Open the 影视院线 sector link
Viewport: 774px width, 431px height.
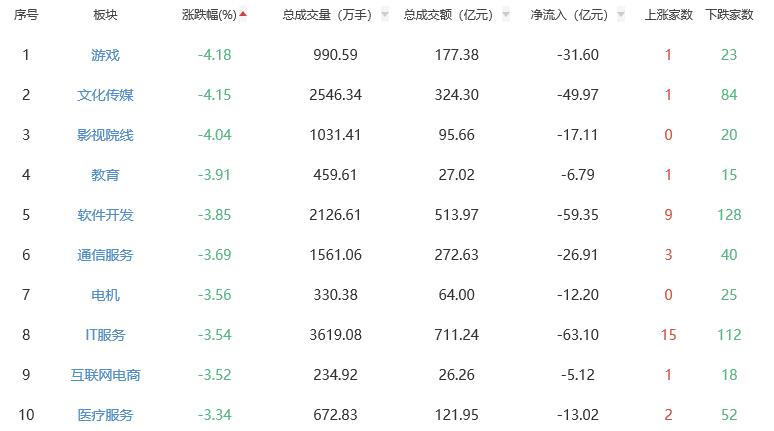(105, 135)
